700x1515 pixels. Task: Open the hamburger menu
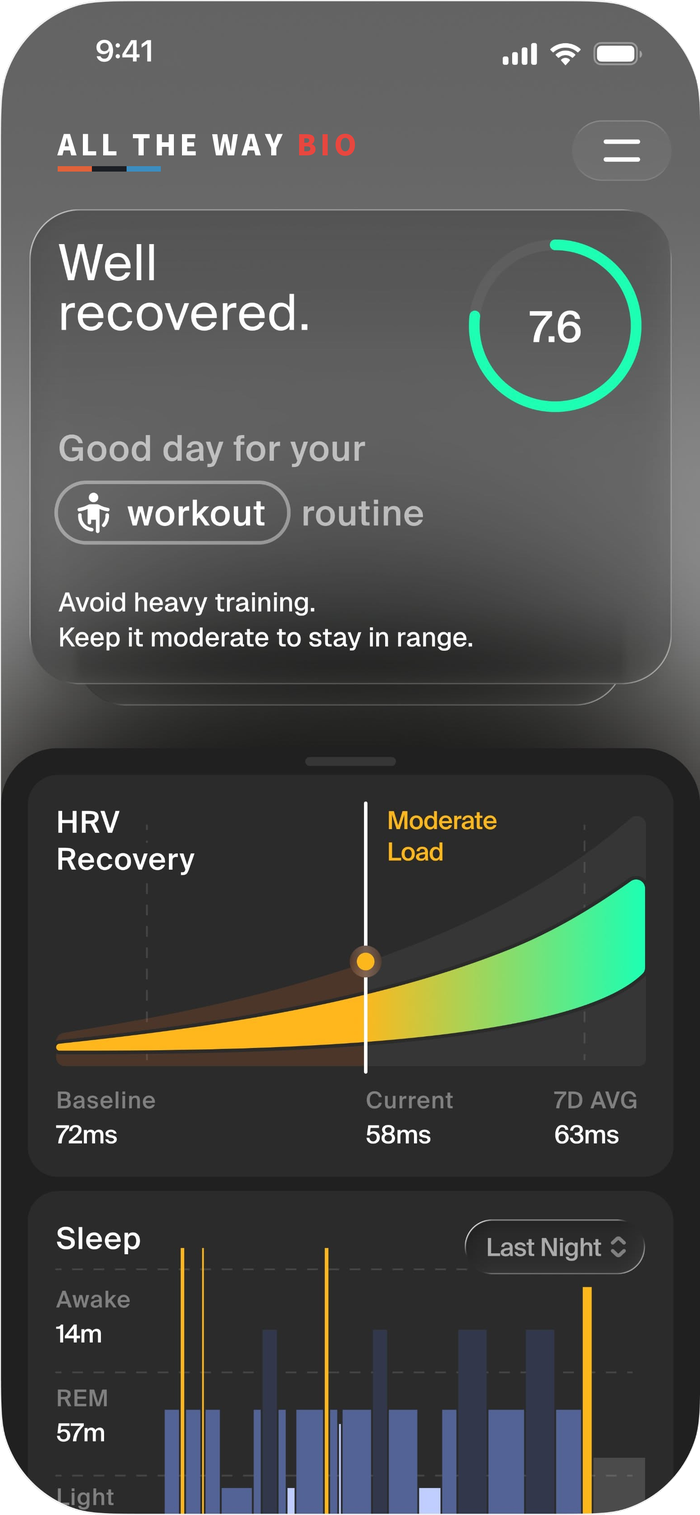click(x=621, y=151)
